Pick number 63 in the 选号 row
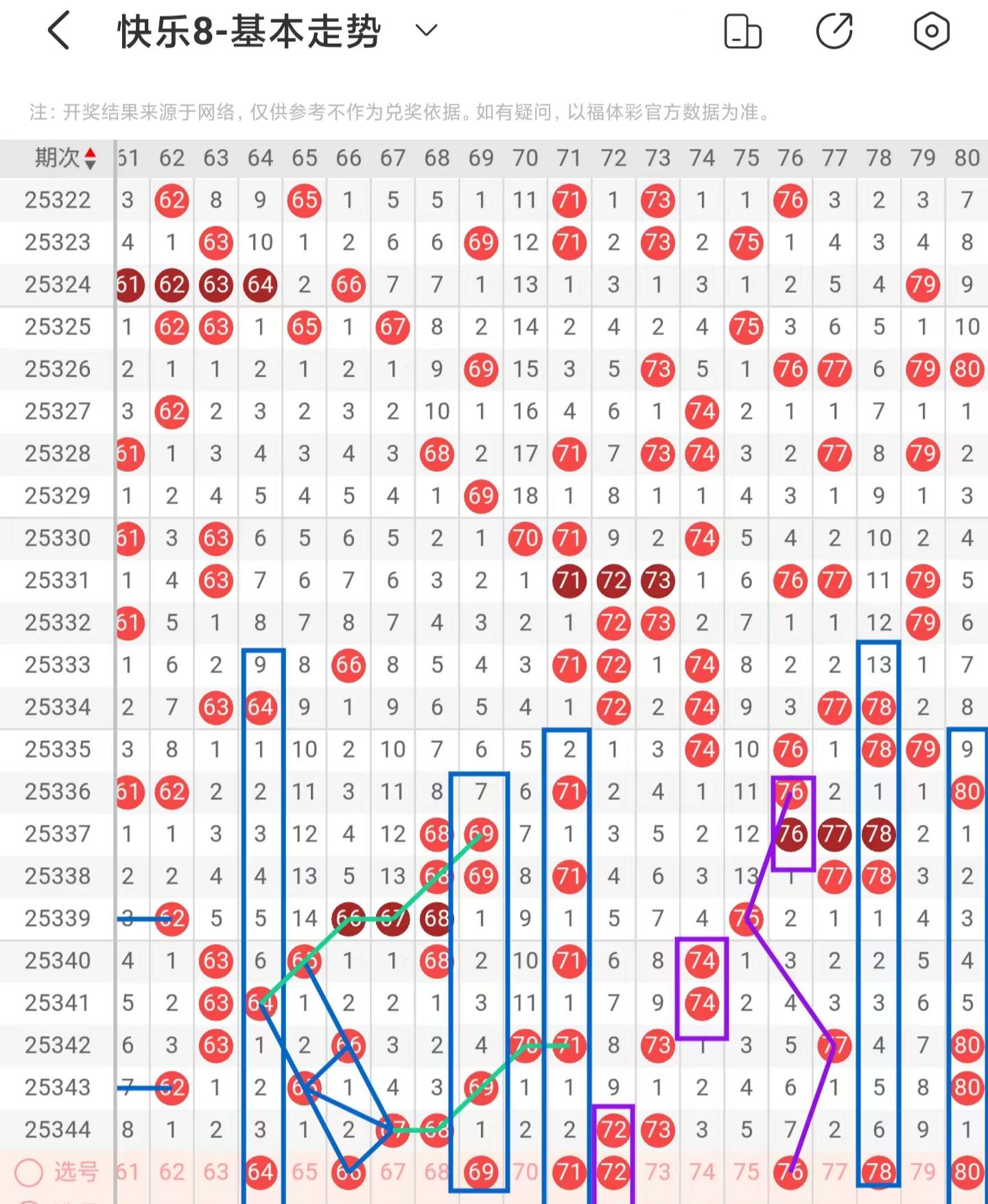 coord(215,1172)
